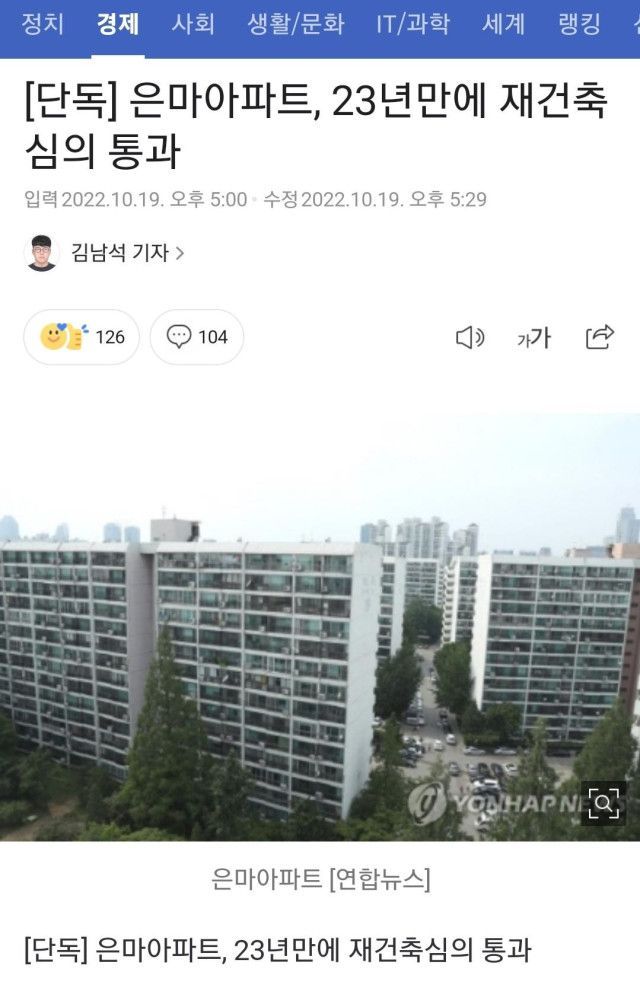This screenshot has height=1004, width=640.
Task: React to the article with 126 reactions
Action: [x=82, y=337]
